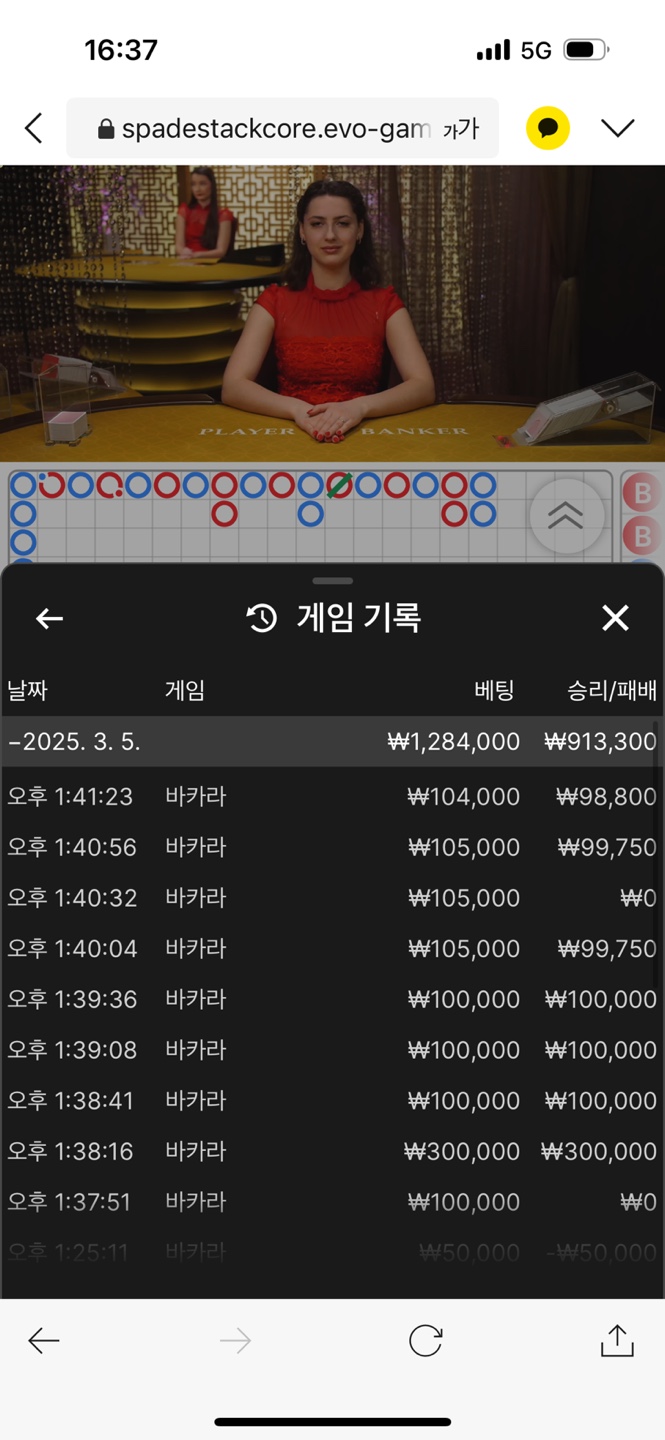Viewport: 665px width, 1440px height.
Task: Open the 1:40:04 baccarat round record
Action: click(330, 948)
